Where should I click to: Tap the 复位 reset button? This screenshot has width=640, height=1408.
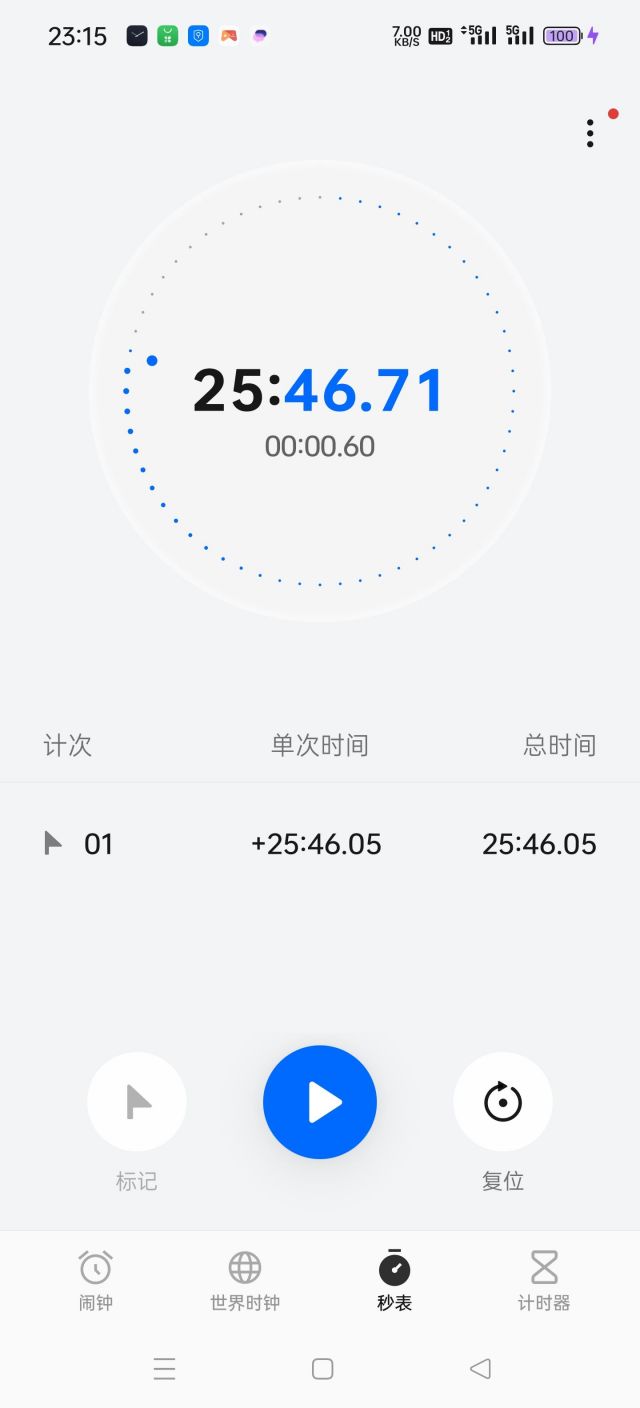[x=503, y=1102]
